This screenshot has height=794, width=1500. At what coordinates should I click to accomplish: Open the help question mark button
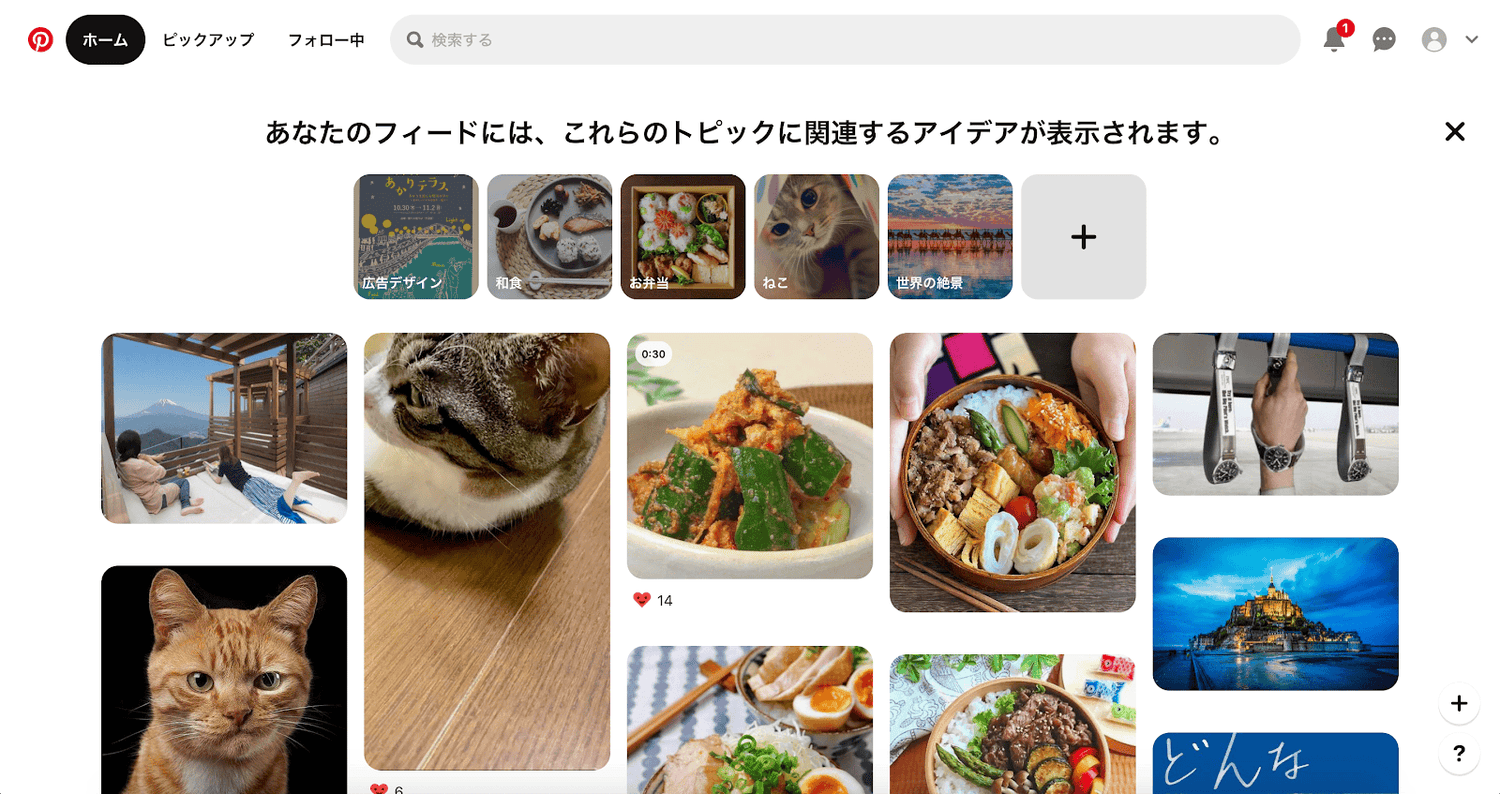click(1459, 753)
